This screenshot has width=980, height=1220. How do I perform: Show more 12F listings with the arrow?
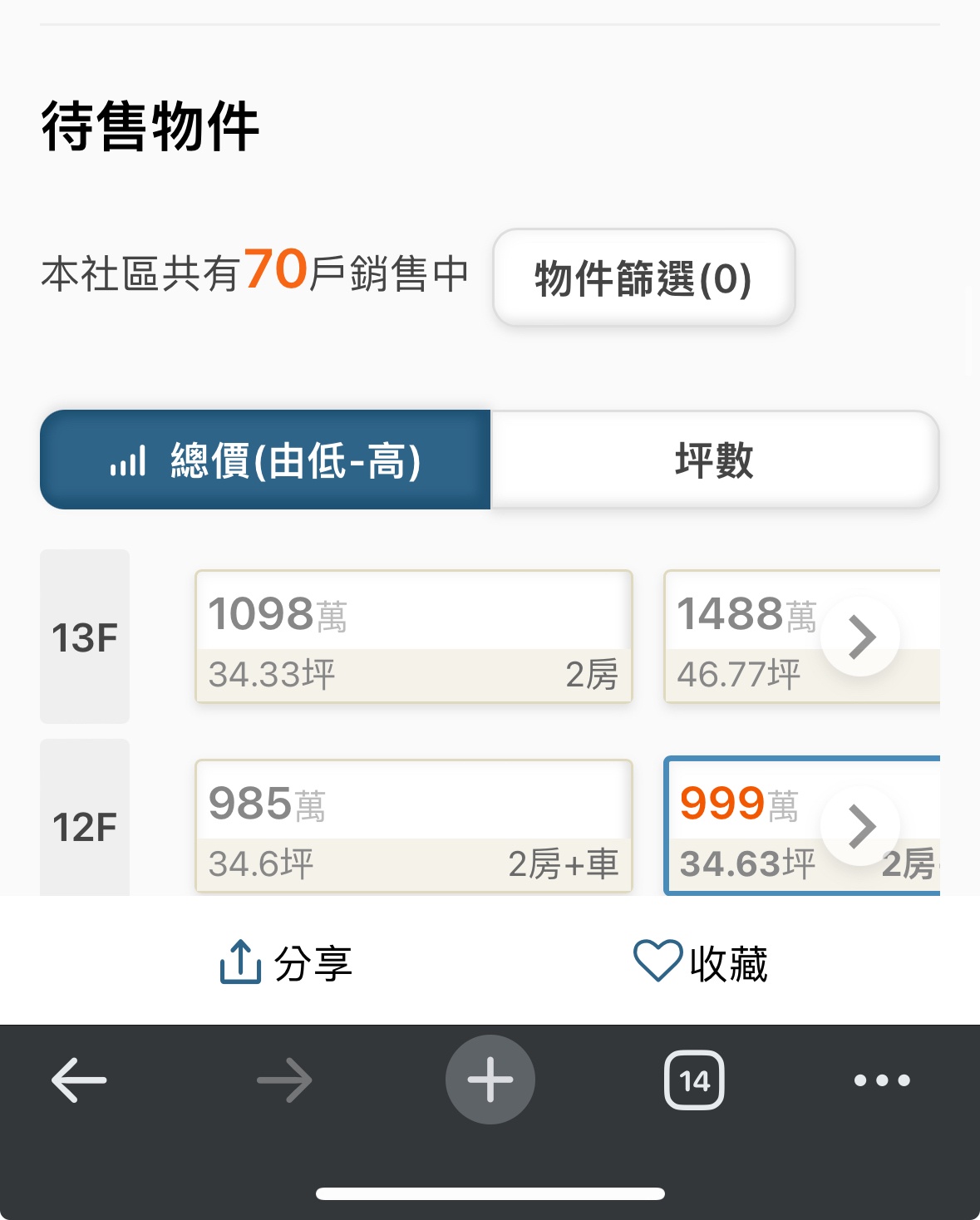(860, 826)
